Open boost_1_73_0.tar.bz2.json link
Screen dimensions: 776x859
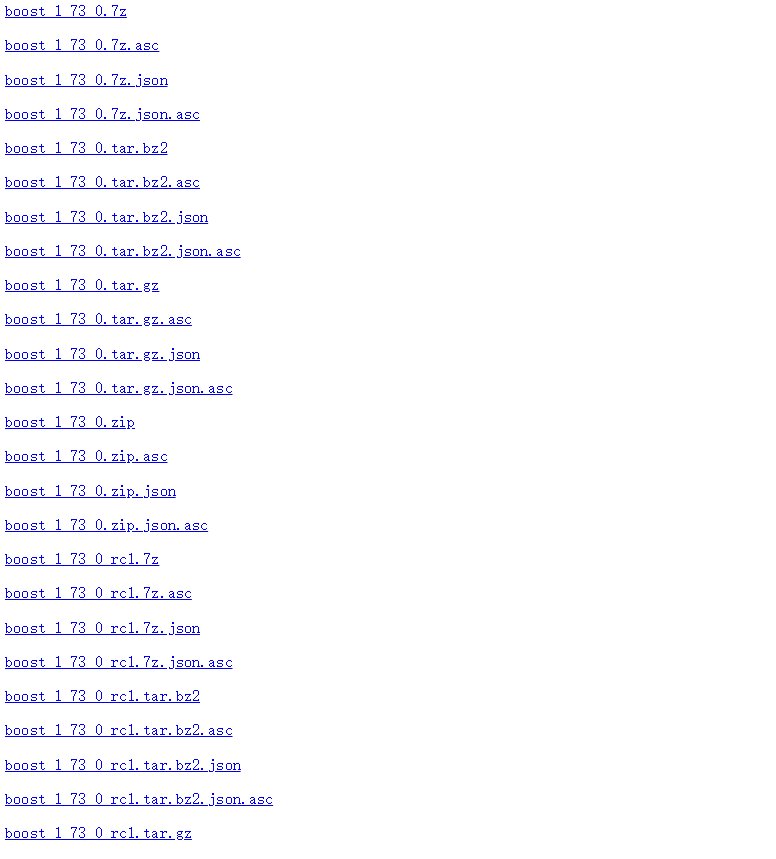click(x=106, y=217)
